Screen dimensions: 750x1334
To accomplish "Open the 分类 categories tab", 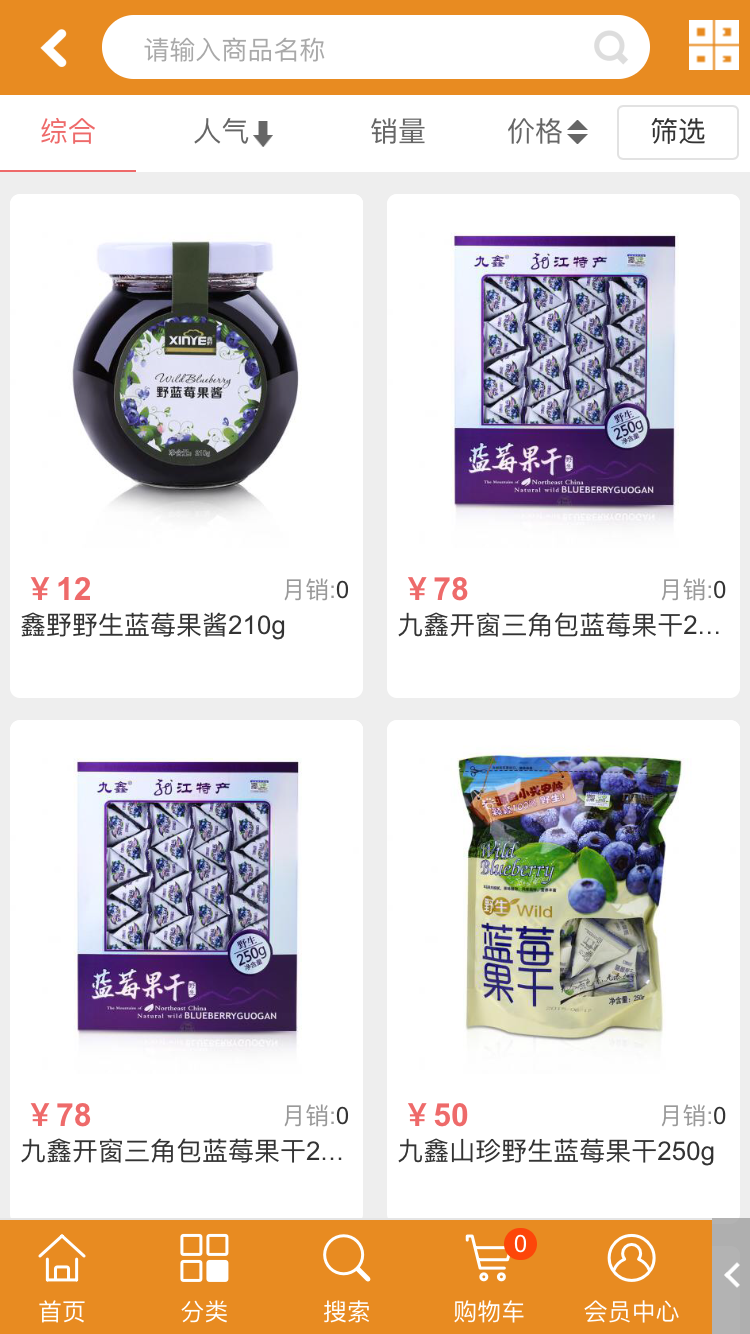I will (204, 1277).
